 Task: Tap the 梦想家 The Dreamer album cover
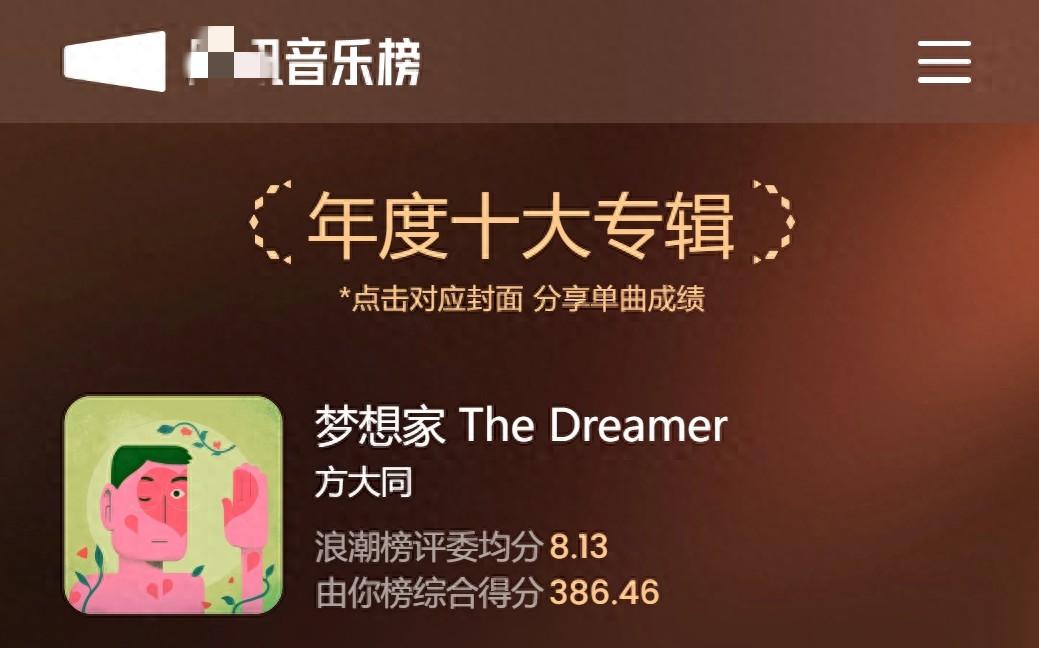point(174,504)
